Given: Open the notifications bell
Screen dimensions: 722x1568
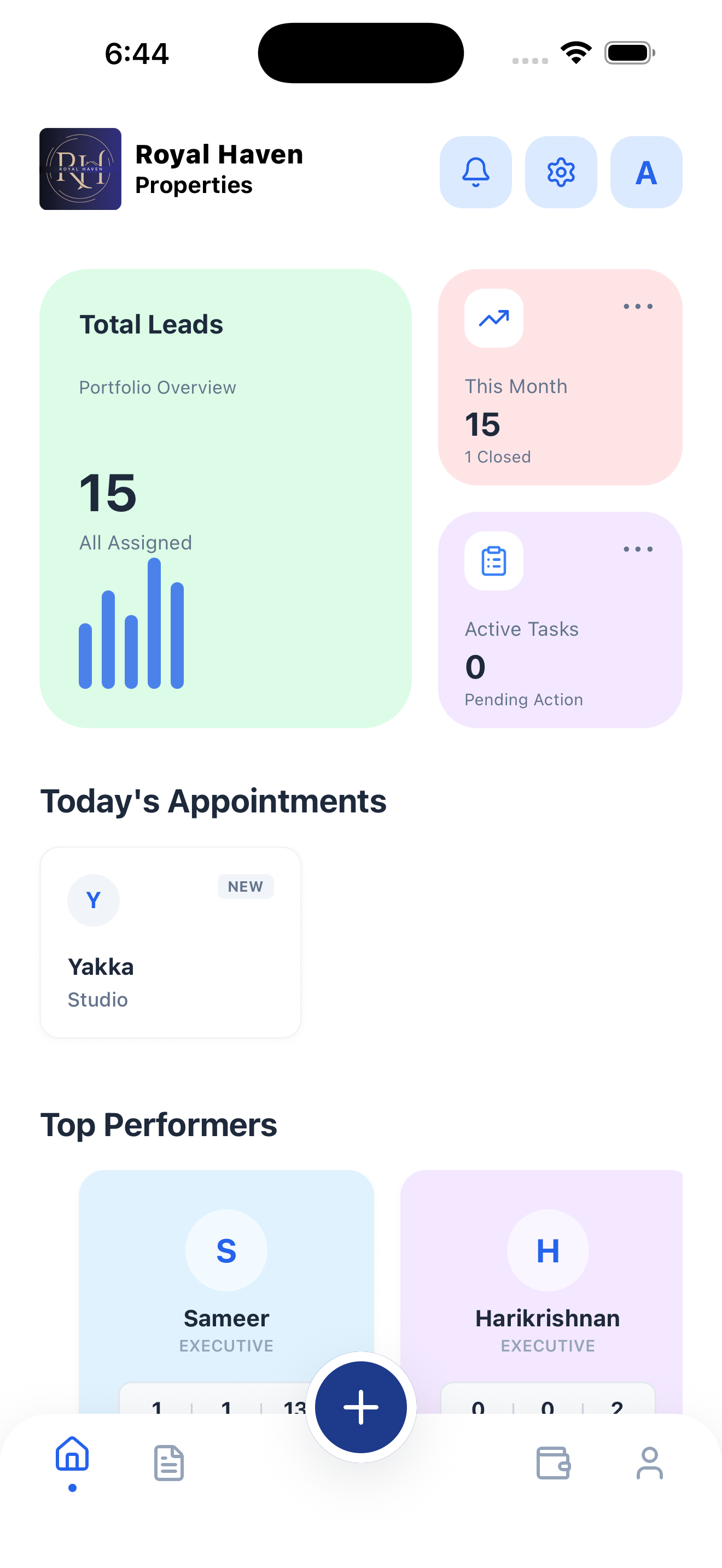Looking at the screenshot, I should [475, 172].
